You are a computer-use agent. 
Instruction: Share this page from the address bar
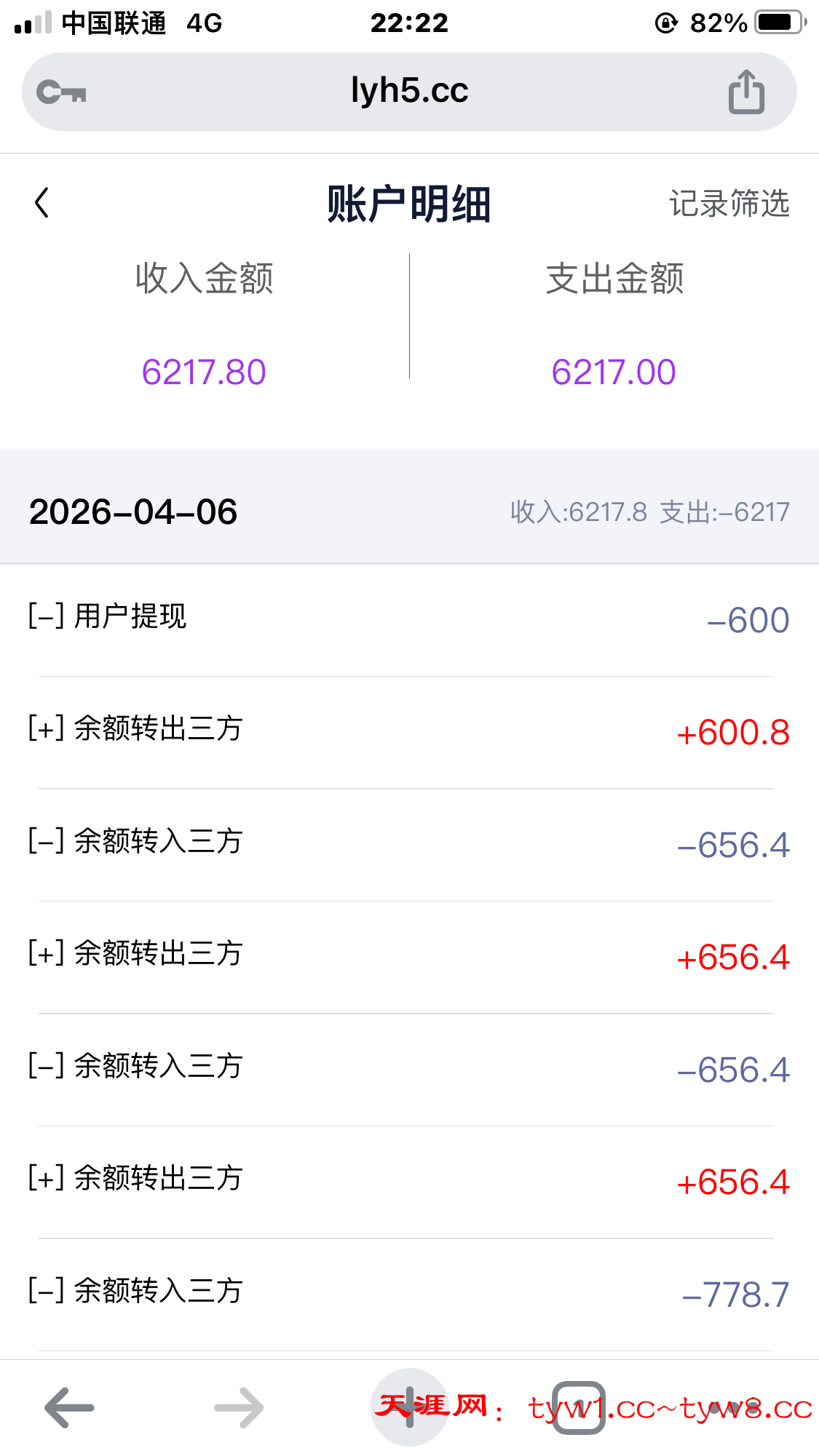coord(746,92)
